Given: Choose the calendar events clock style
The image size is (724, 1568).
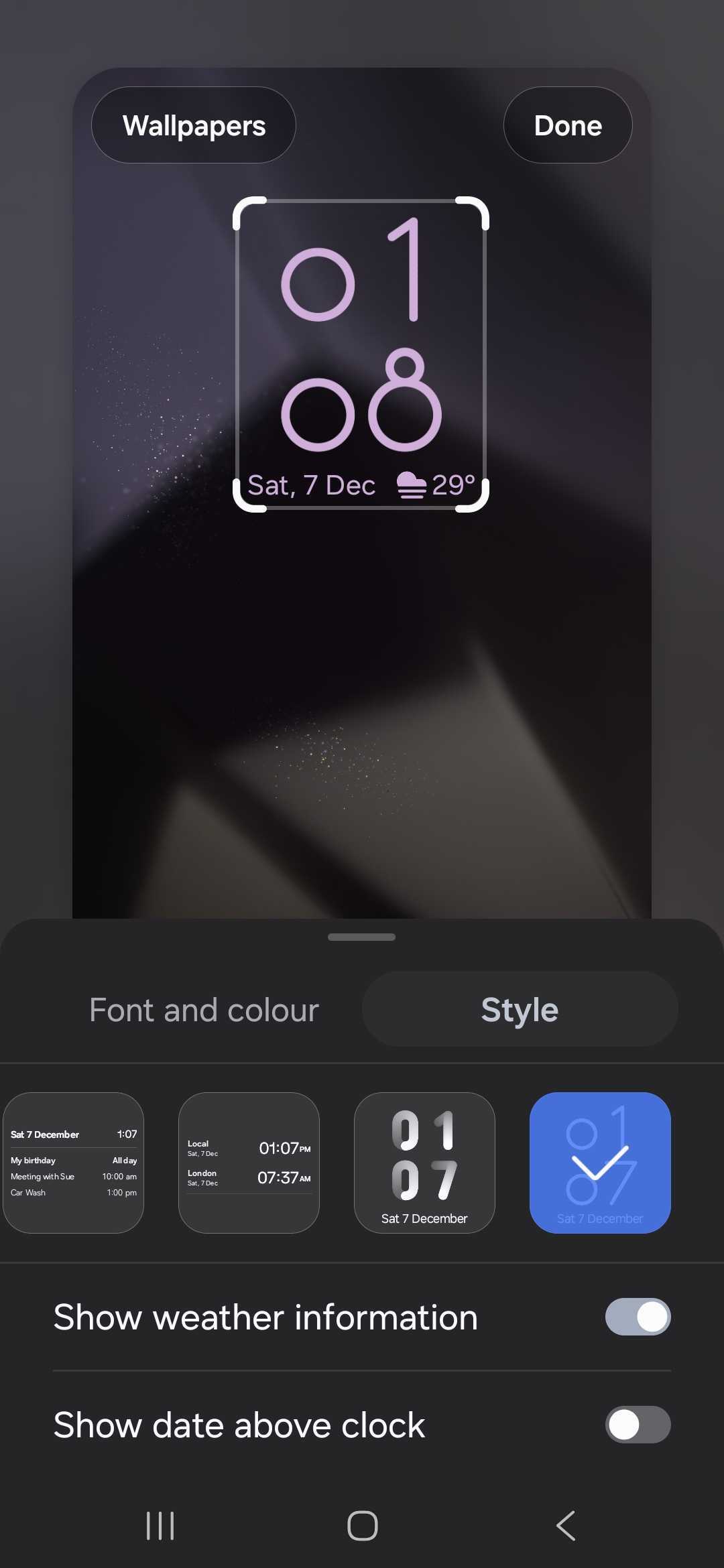Looking at the screenshot, I should [x=74, y=1163].
